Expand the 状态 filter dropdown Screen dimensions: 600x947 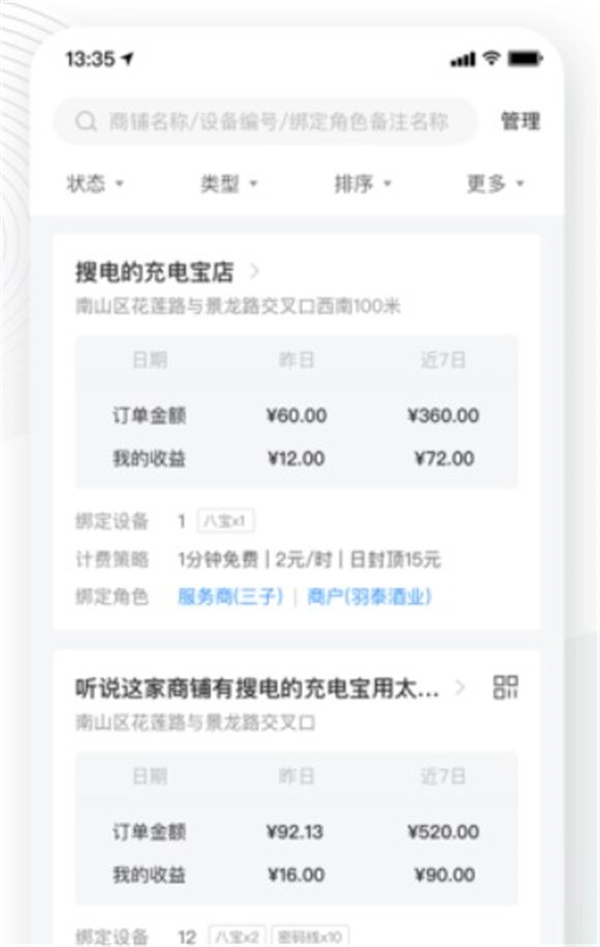tap(96, 184)
